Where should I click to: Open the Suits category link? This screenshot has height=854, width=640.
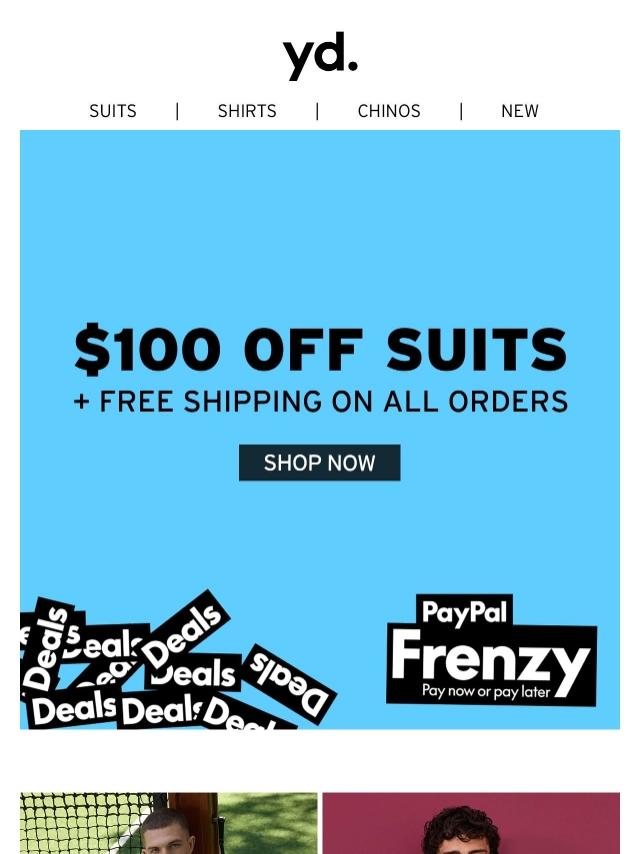tap(113, 111)
